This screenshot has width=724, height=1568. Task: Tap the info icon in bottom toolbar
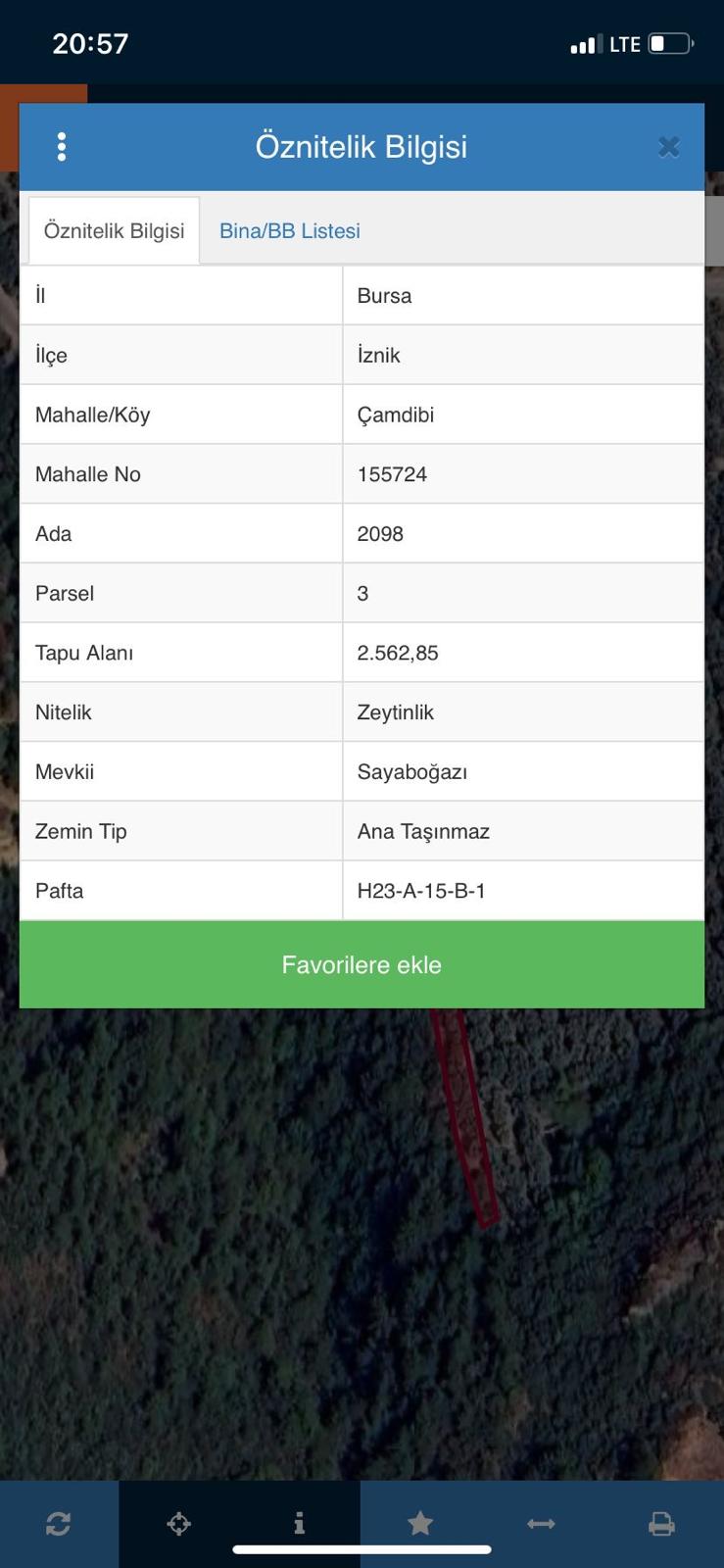300,1523
